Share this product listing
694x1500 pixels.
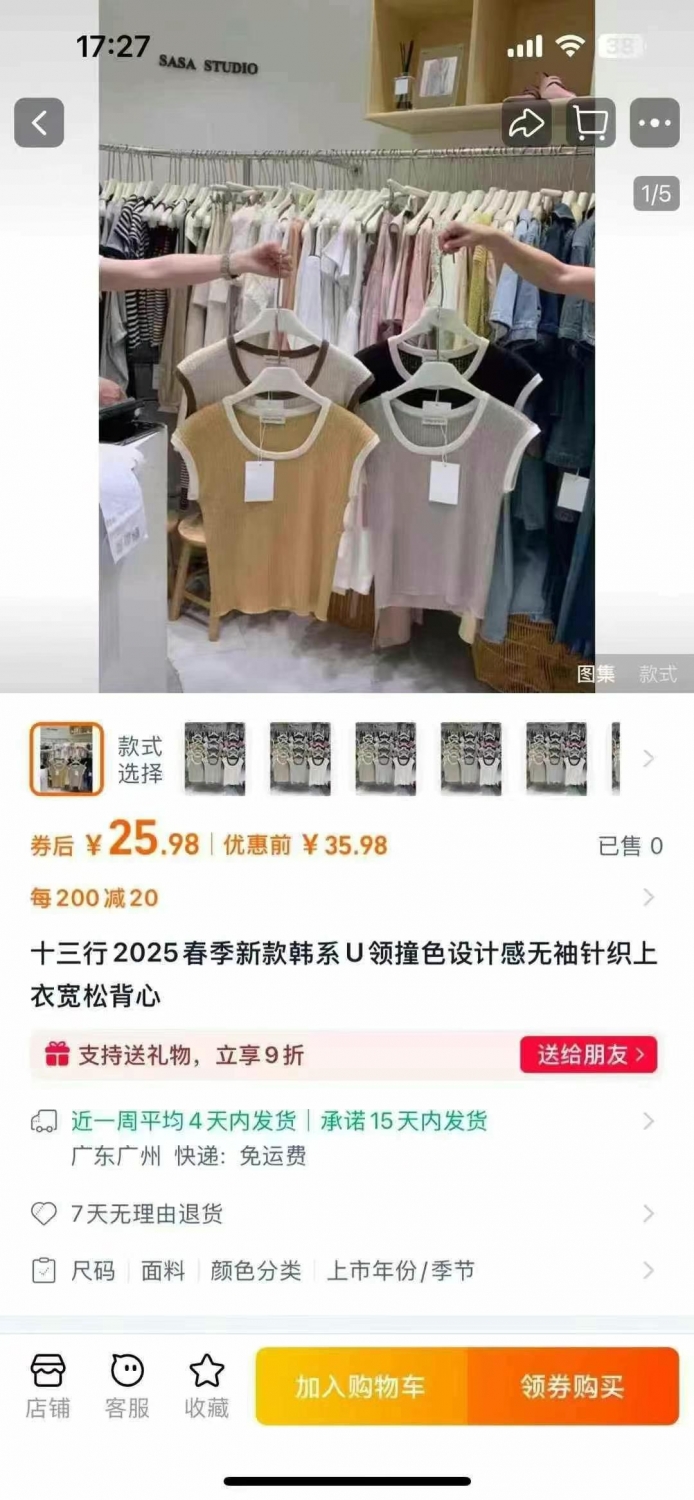click(x=526, y=123)
